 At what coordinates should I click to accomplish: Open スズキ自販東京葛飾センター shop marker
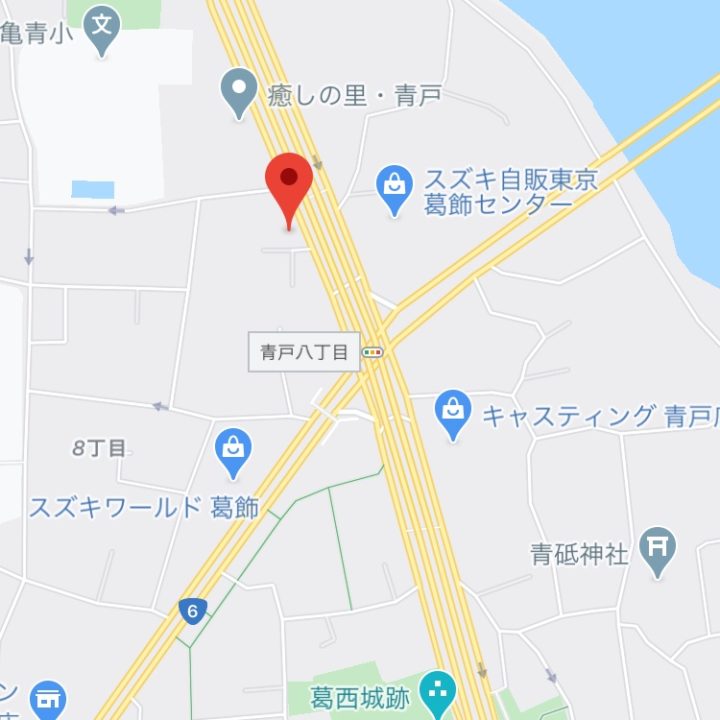point(395,190)
